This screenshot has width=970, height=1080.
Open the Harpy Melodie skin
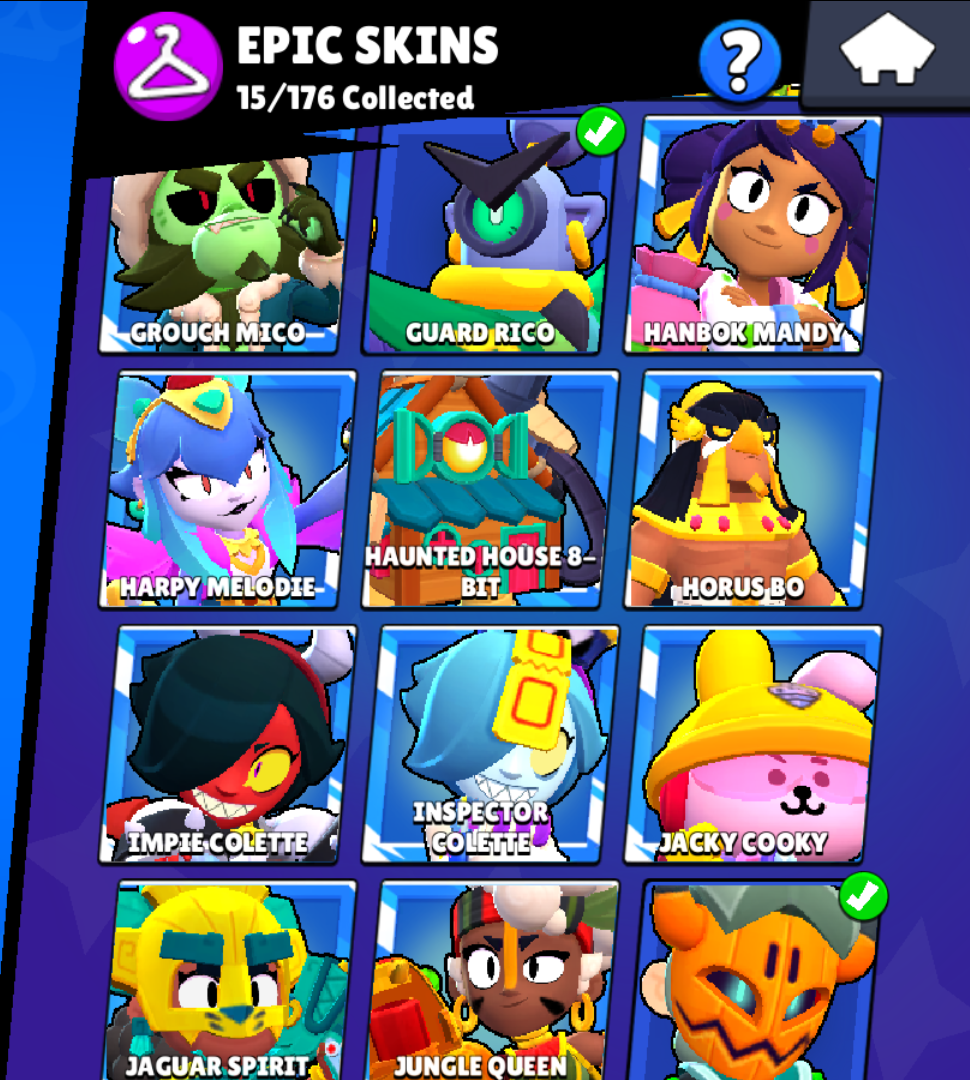[x=228, y=490]
